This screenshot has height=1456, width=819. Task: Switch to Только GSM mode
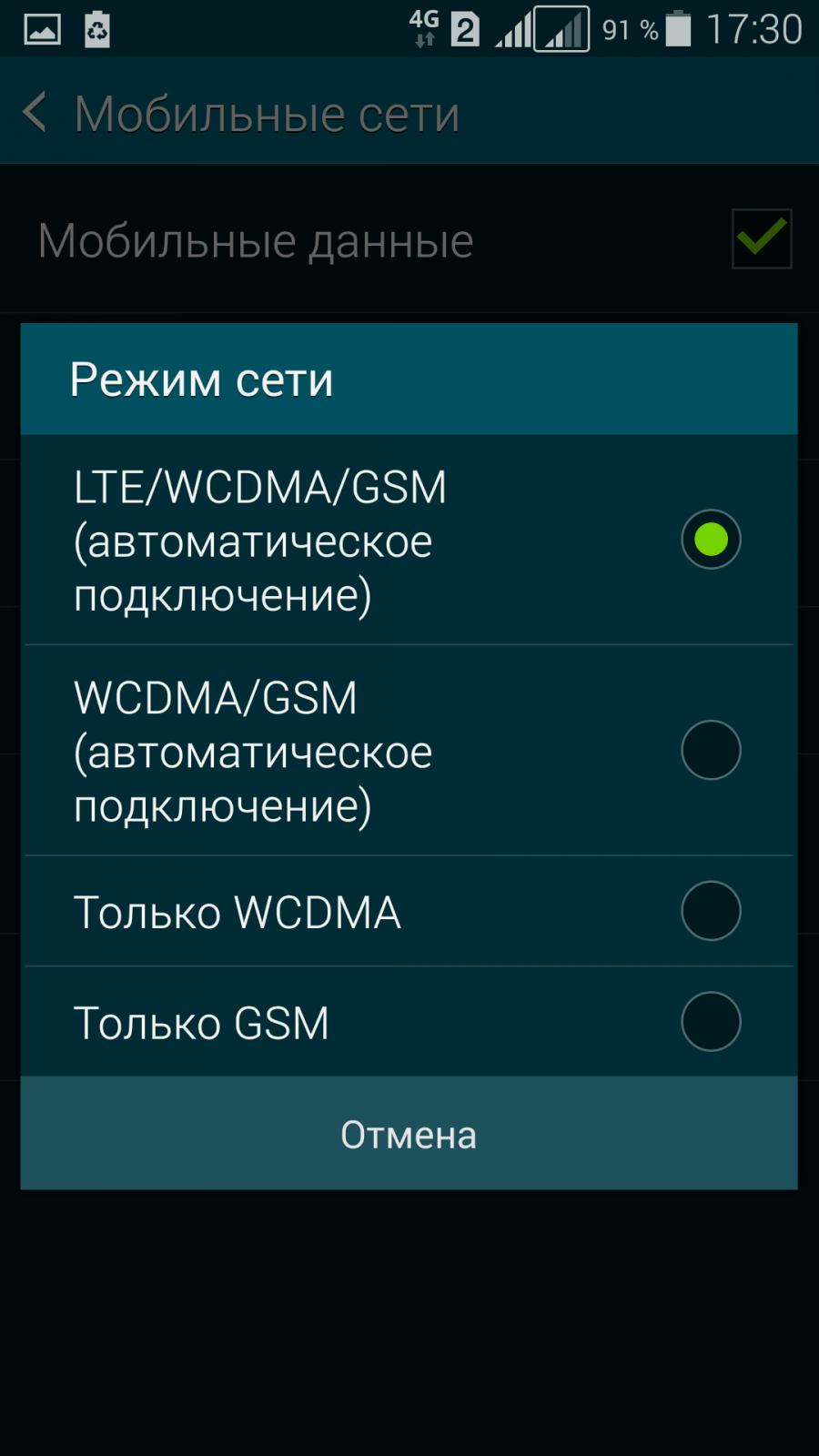(710, 1022)
